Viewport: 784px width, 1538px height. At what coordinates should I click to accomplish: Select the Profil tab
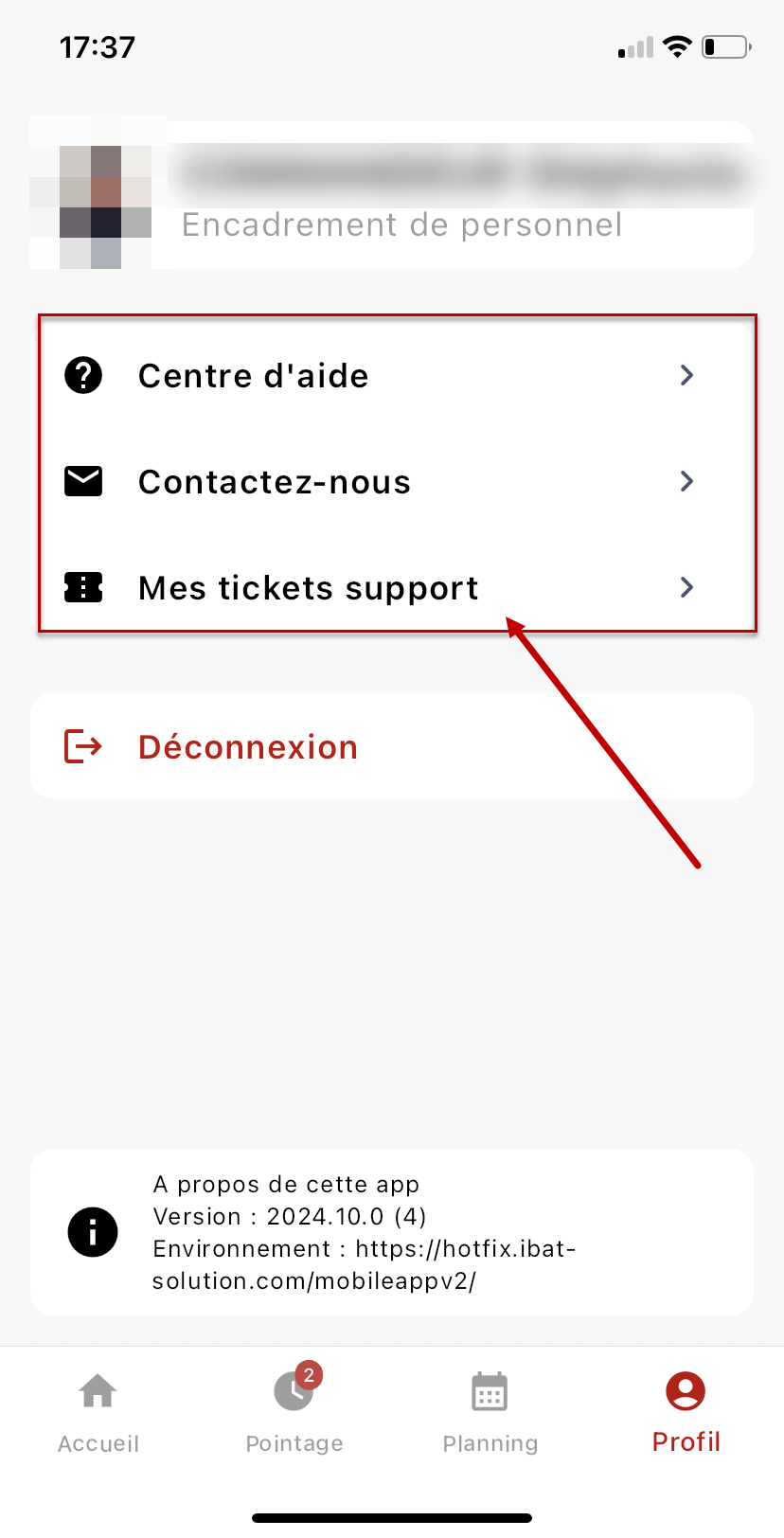coord(686,1413)
